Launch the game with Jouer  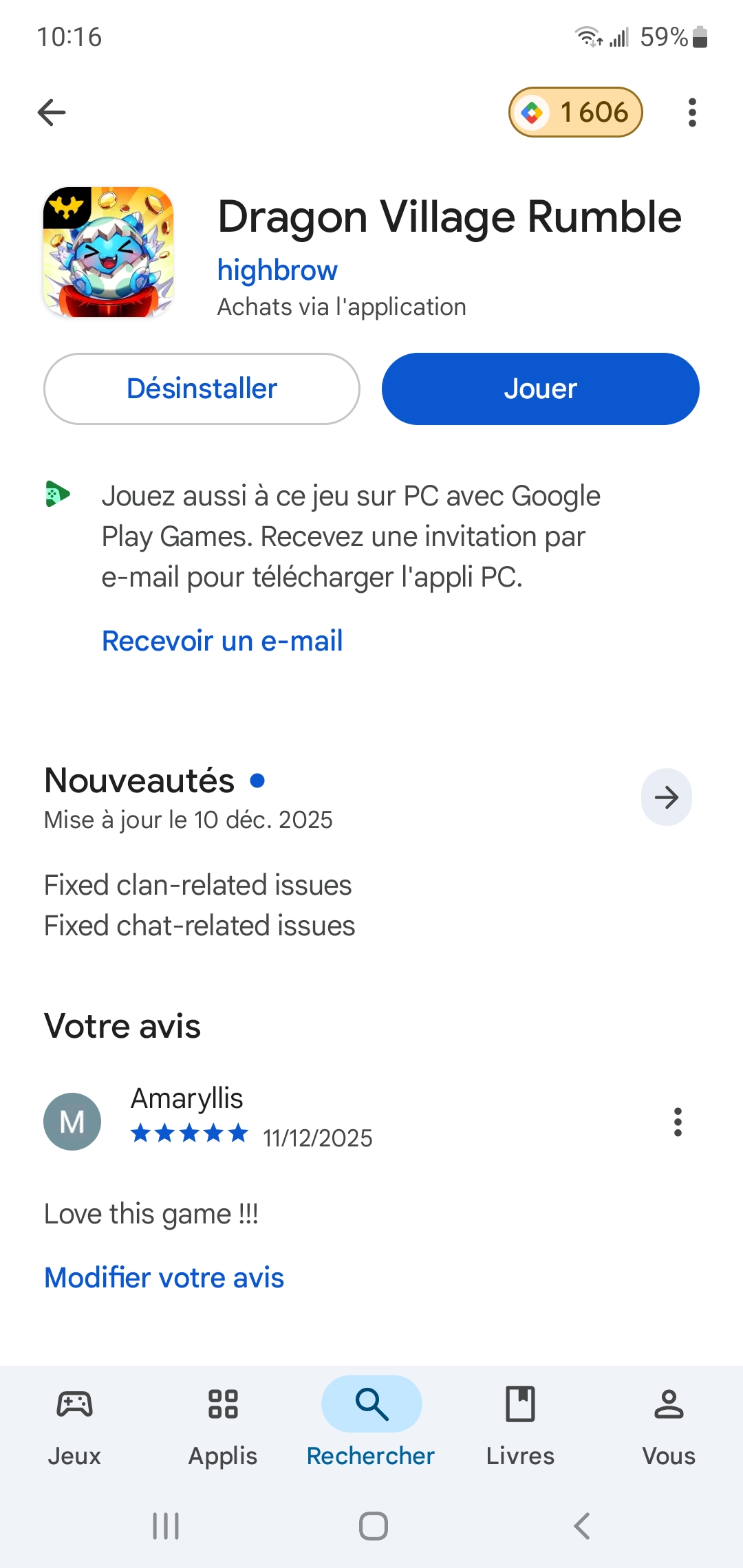(x=540, y=389)
